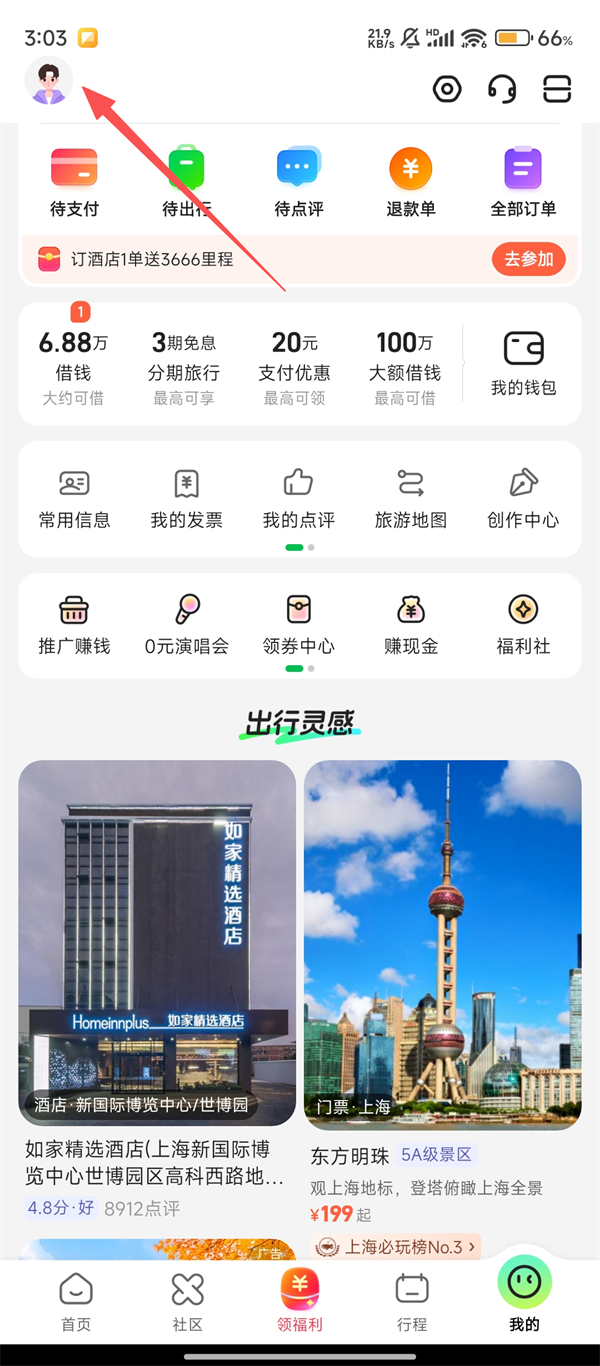Open 常用信息
Viewport: 600px width, 1366px height.
click(x=74, y=498)
